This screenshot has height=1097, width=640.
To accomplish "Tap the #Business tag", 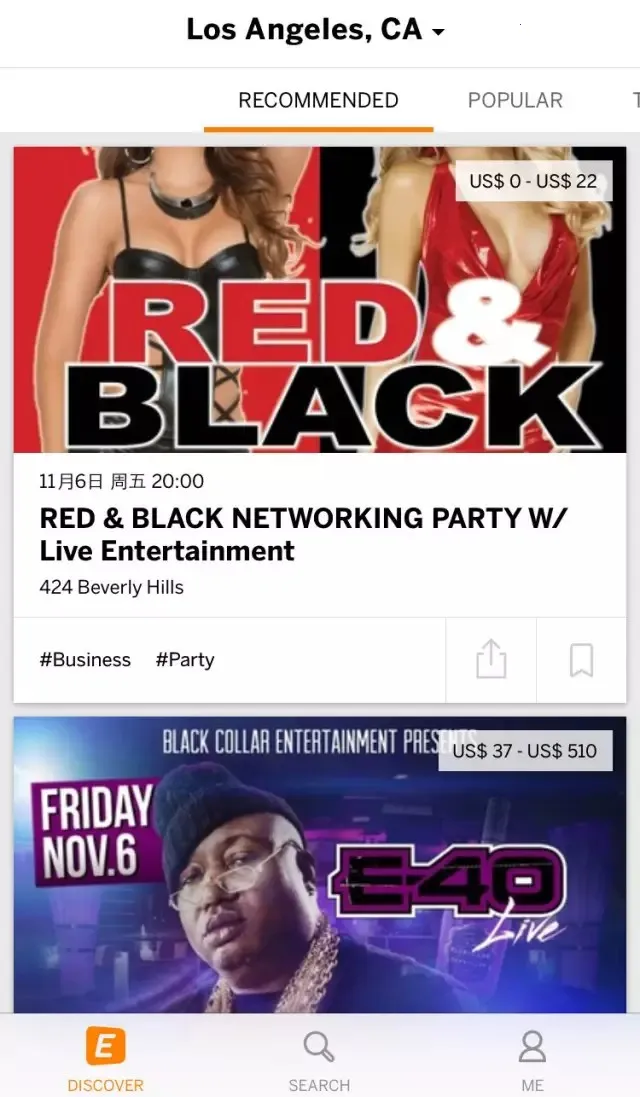I will coord(85,660).
